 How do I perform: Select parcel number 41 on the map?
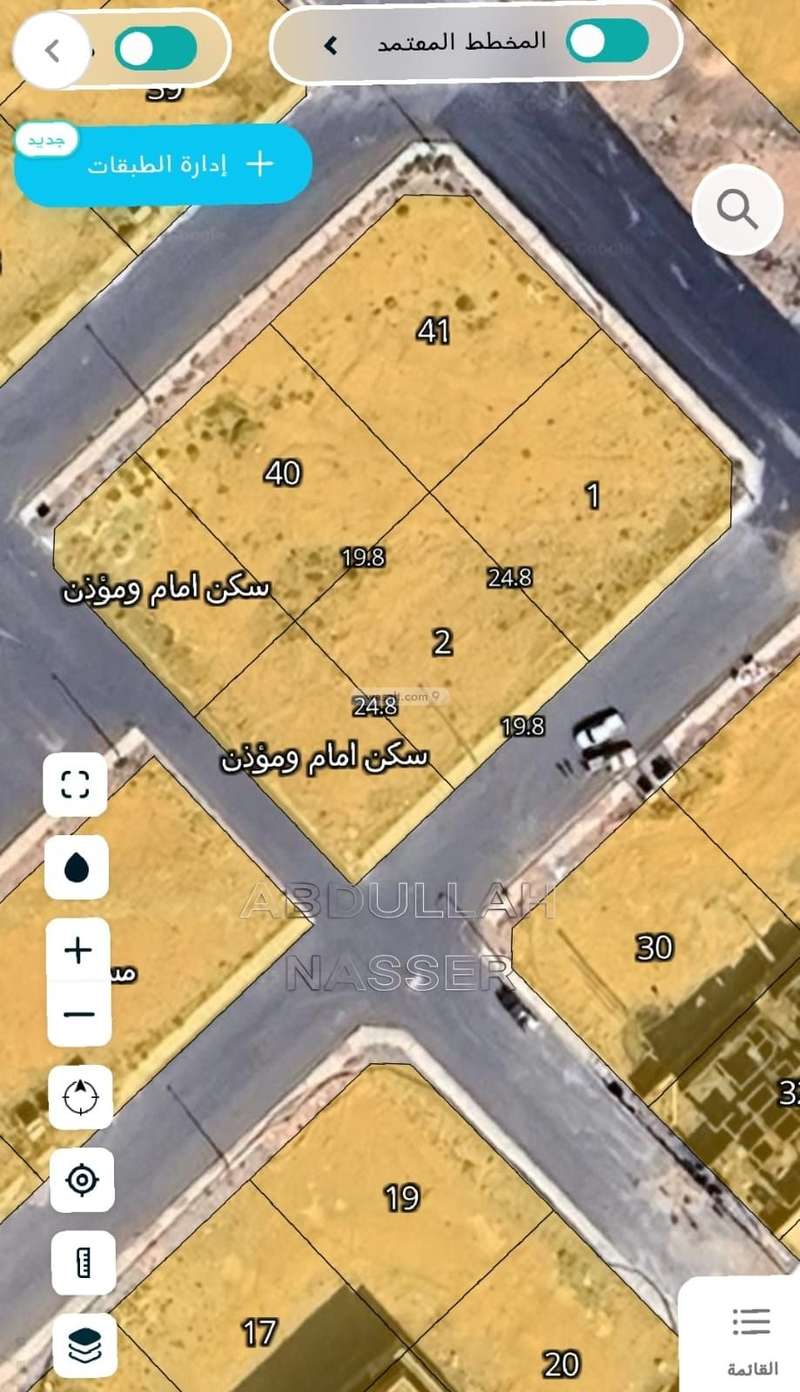click(x=433, y=332)
